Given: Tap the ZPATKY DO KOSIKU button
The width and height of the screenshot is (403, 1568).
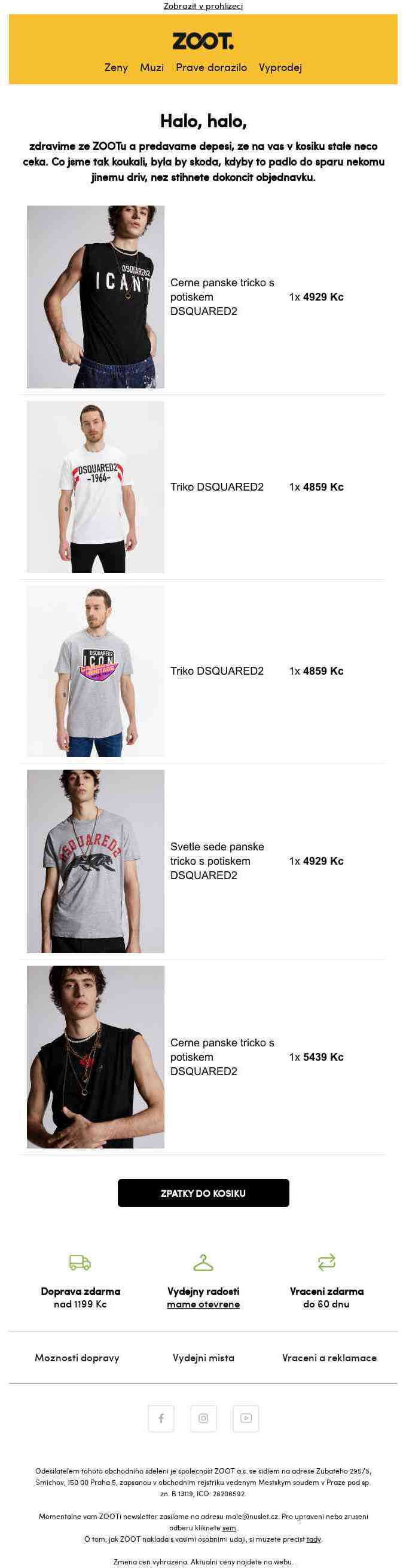Looking at the screenshot, I should (x=203, y=1193).
